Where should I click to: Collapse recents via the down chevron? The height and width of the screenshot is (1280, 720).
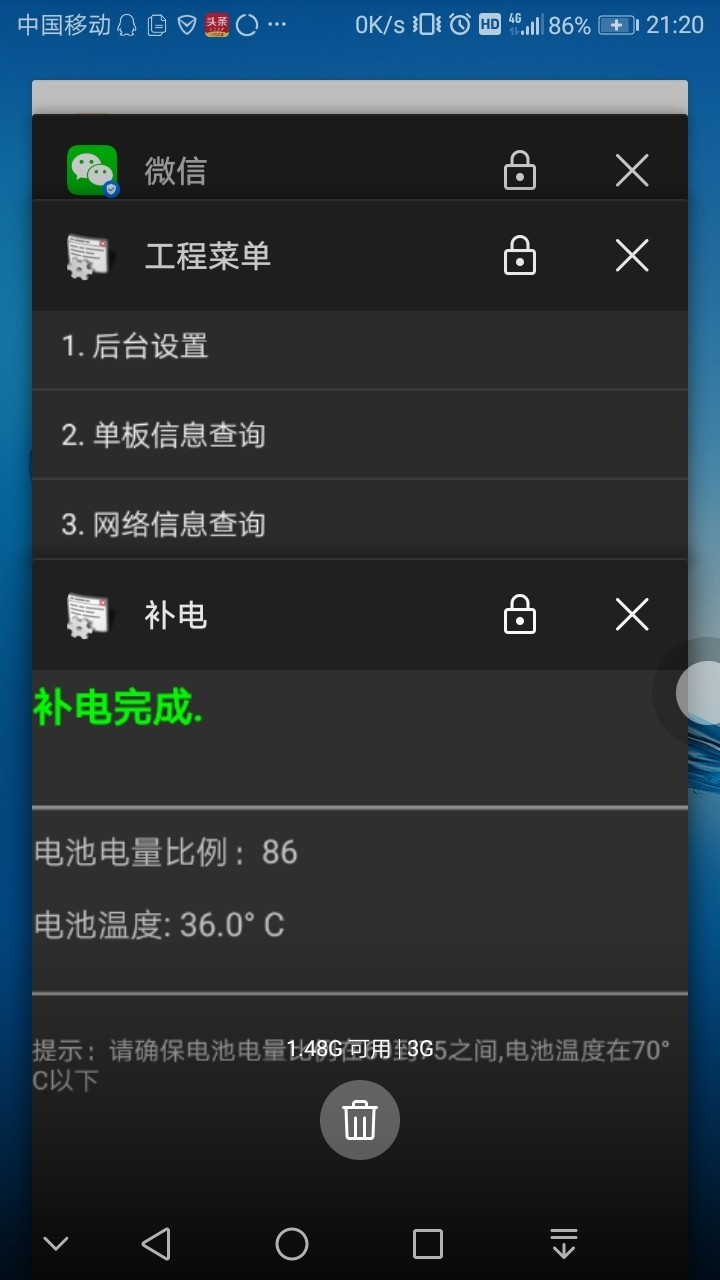click(x=56, y=1243)
